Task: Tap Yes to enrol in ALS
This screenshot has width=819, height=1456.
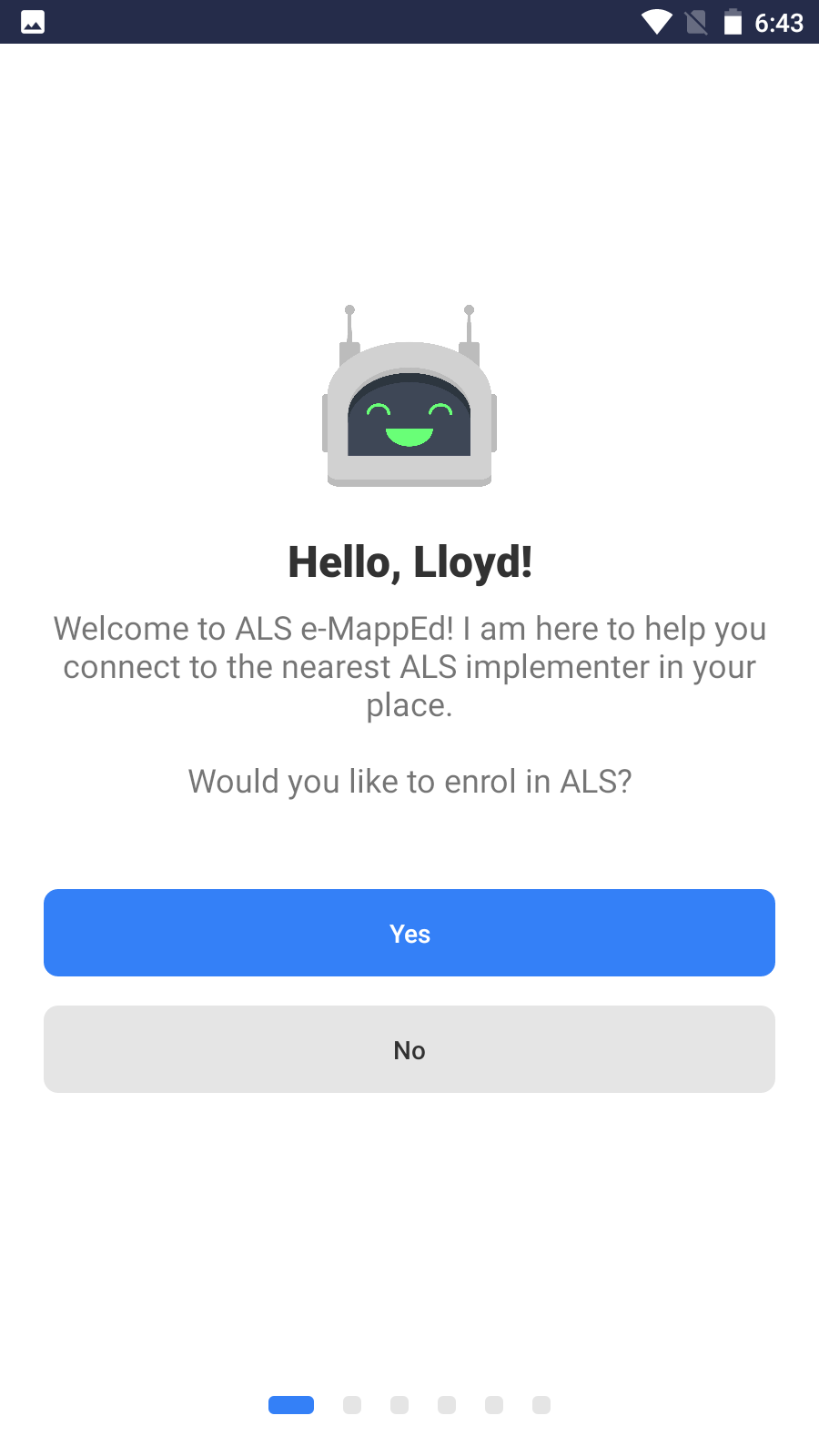Action: 409,933
